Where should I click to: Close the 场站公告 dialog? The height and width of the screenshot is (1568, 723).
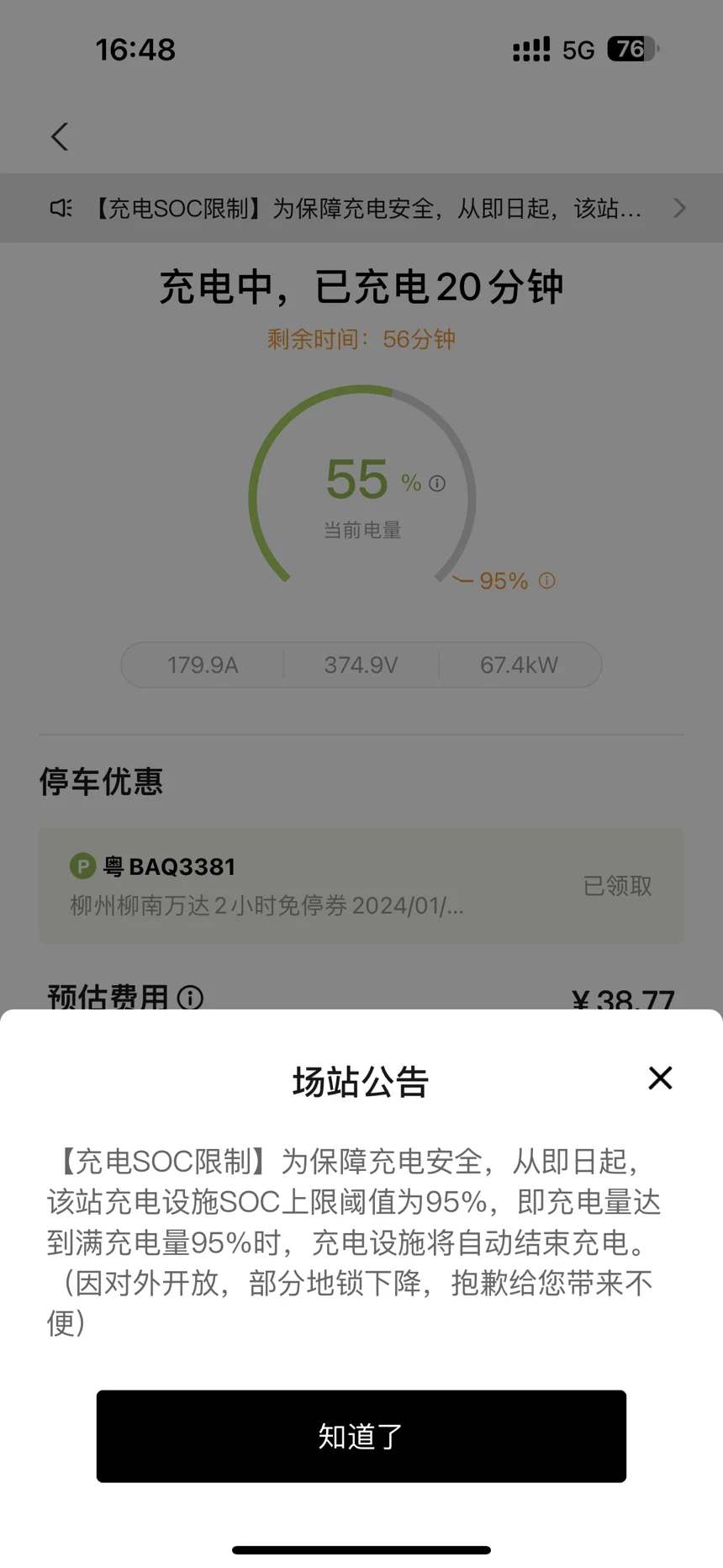[x=660, y=1078]
